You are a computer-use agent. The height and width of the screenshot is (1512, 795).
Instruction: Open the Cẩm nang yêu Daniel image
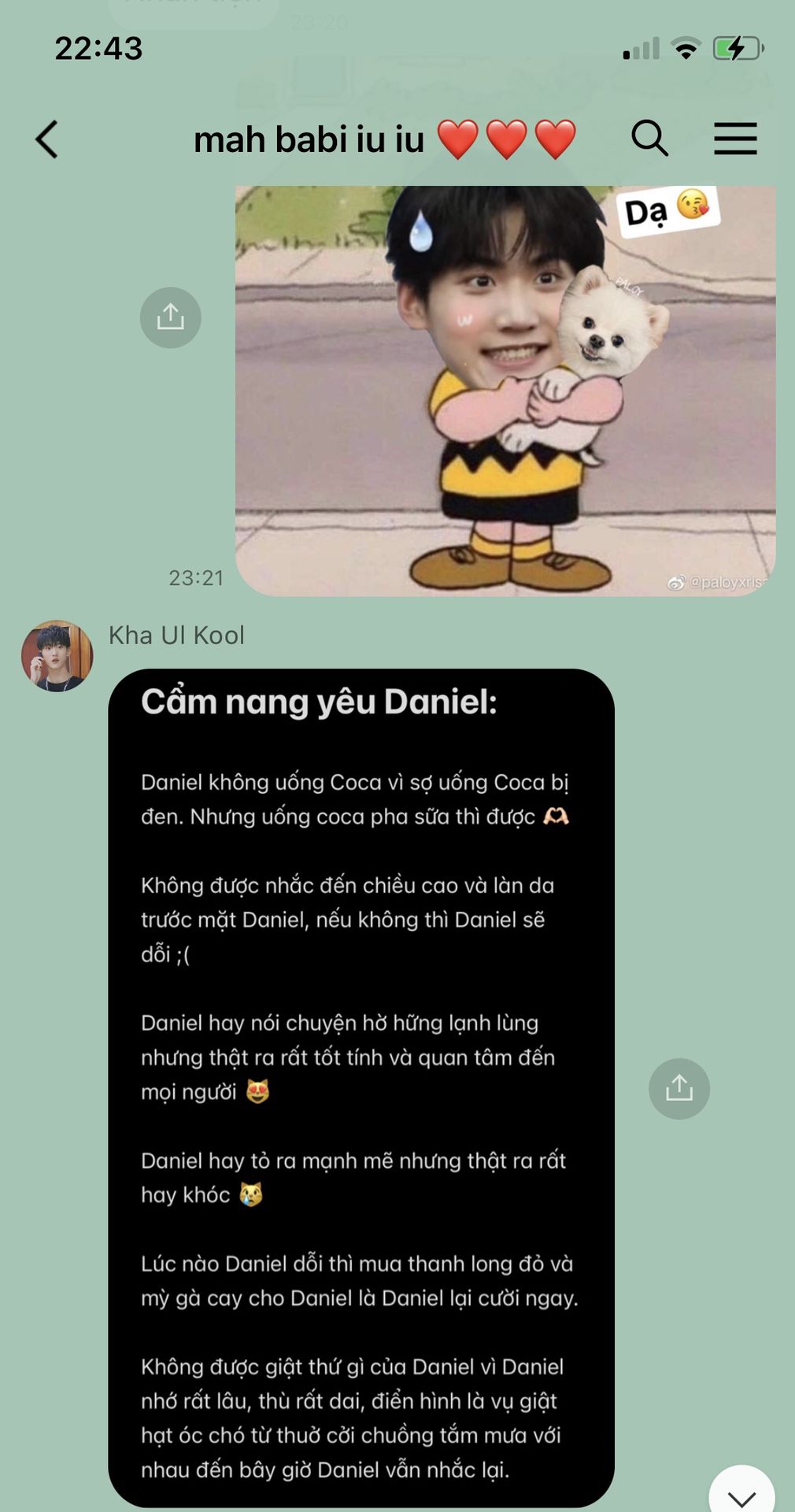pyautogui.click(x=361, y=1087)
